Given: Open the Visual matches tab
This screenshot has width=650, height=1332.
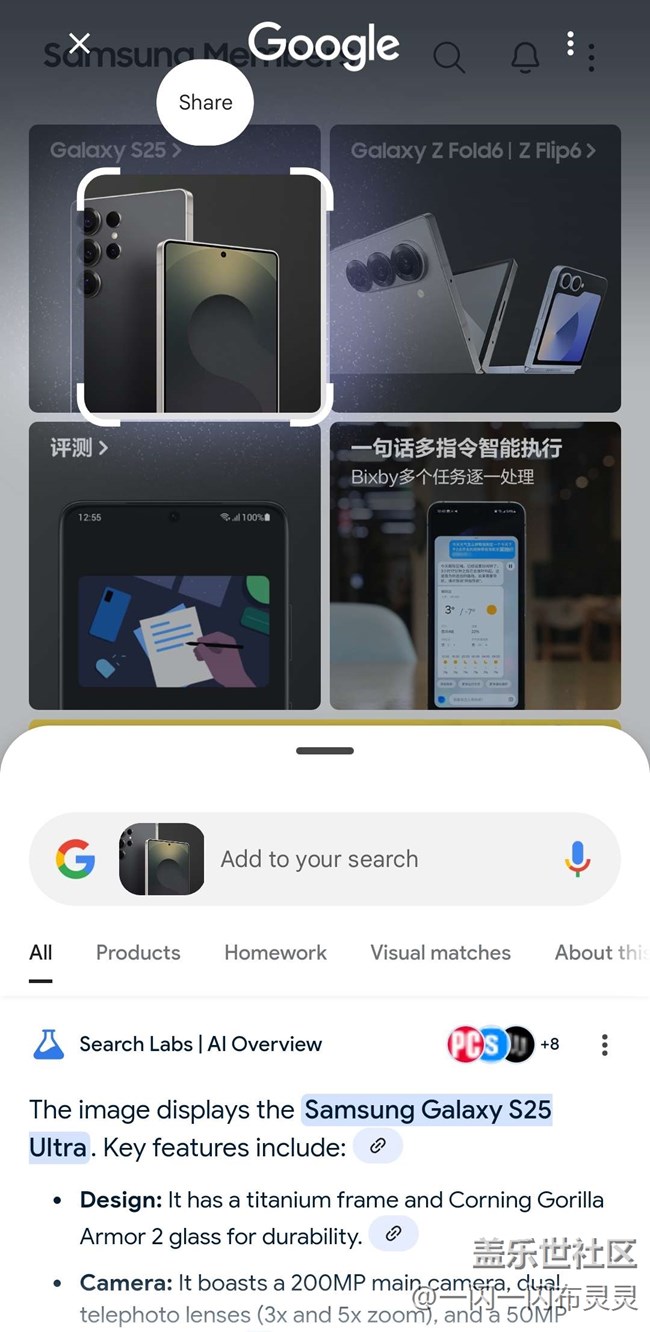Looking at the screenshot, I should click(x=440, y=953).
